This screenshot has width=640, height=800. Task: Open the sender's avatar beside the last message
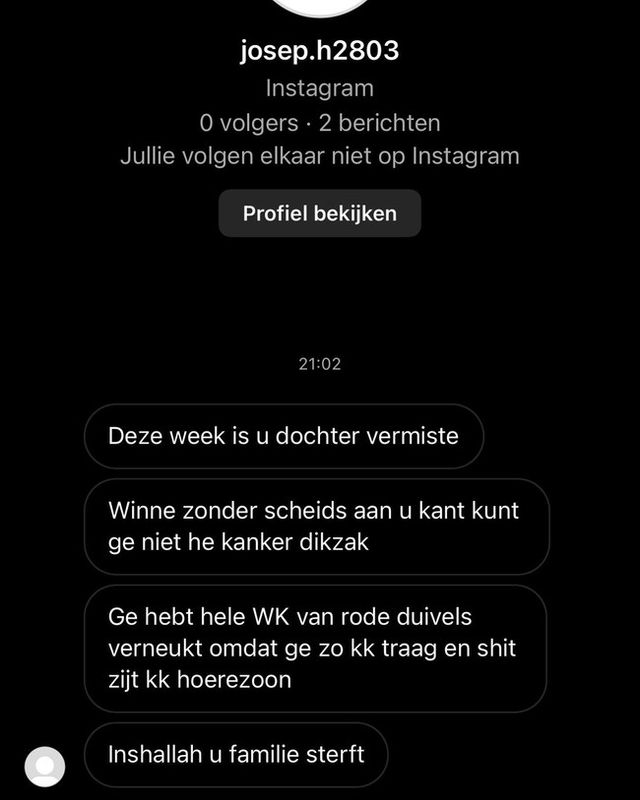[x=45, y=767]
